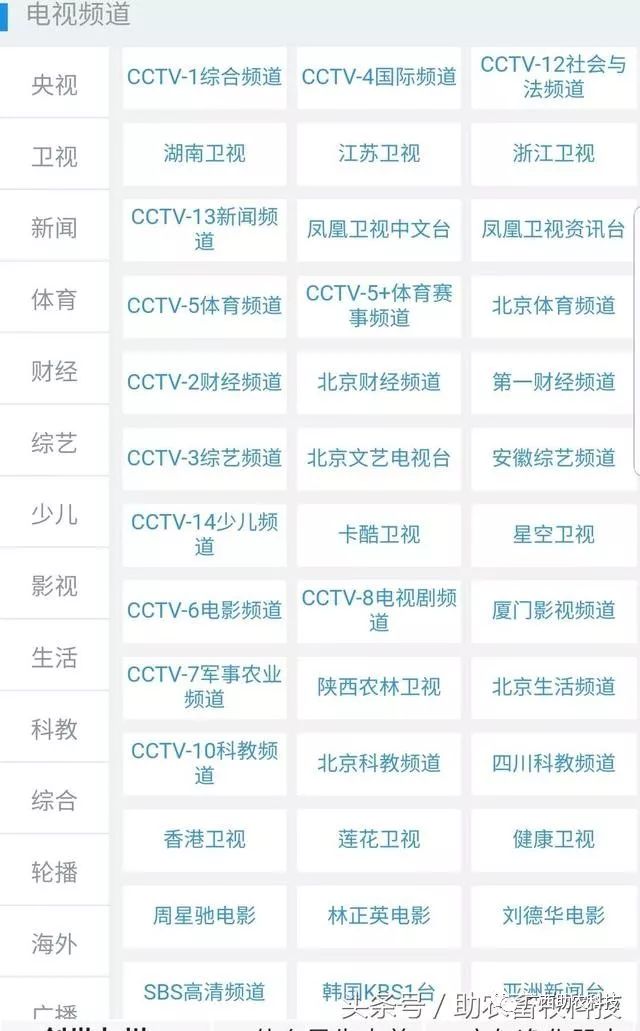This screenshot has height=1031, width=640.
Task: Switch to the 少儿 category
Action: [54, 513]
